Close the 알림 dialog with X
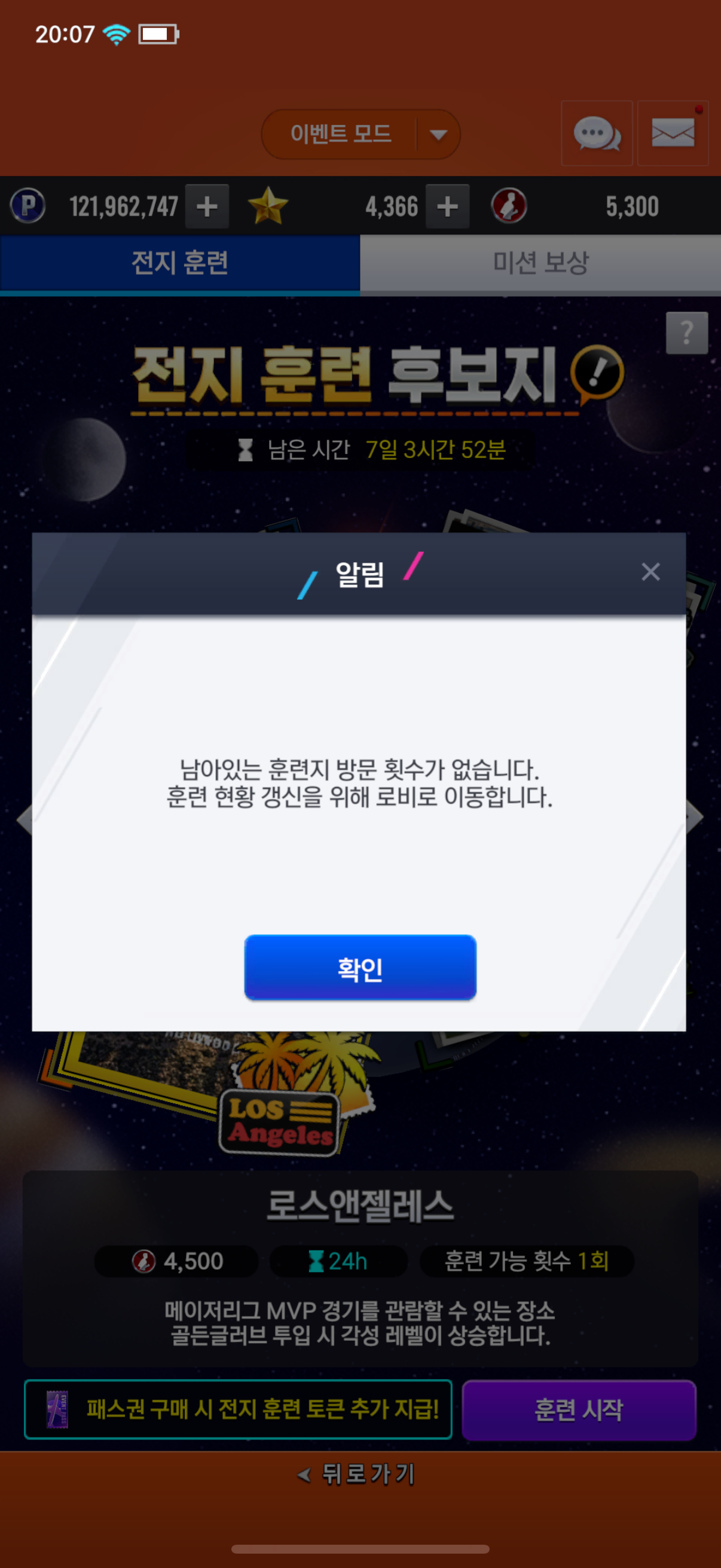This screenshot has height=1568, width=721. point(650,572)
